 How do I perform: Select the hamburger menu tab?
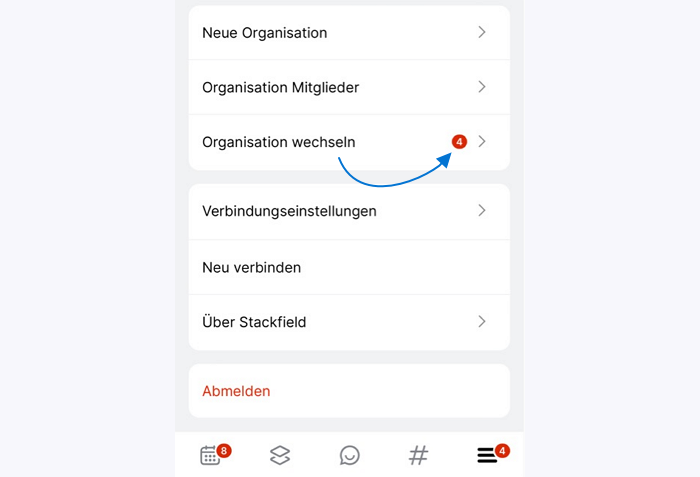tap(487, 456)
